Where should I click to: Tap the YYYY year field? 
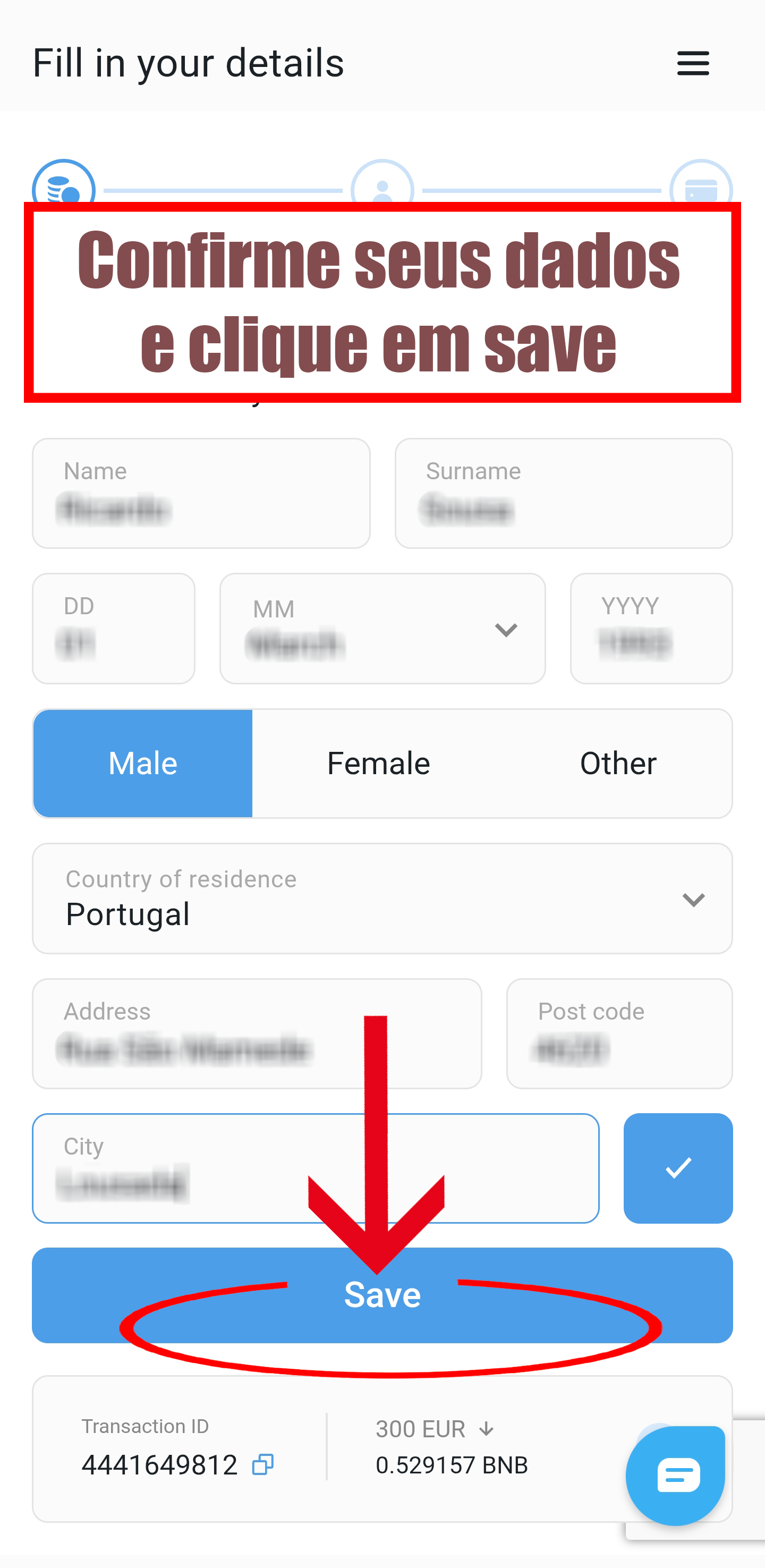coord(651,629)
